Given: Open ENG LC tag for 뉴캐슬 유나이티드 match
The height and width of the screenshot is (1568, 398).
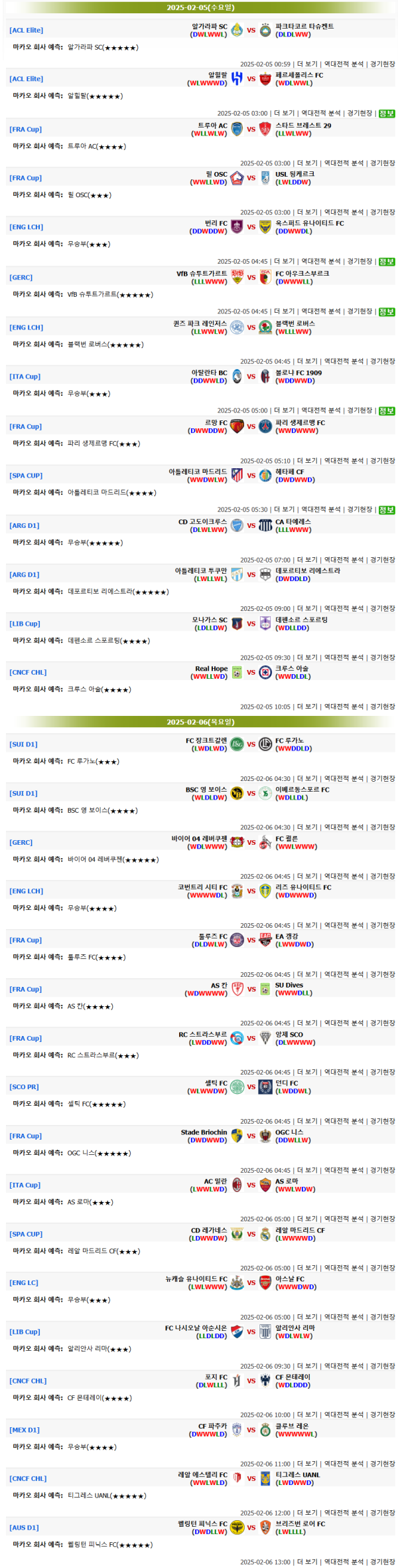Looking at the screenshot, I should (x=24, y=1283).
